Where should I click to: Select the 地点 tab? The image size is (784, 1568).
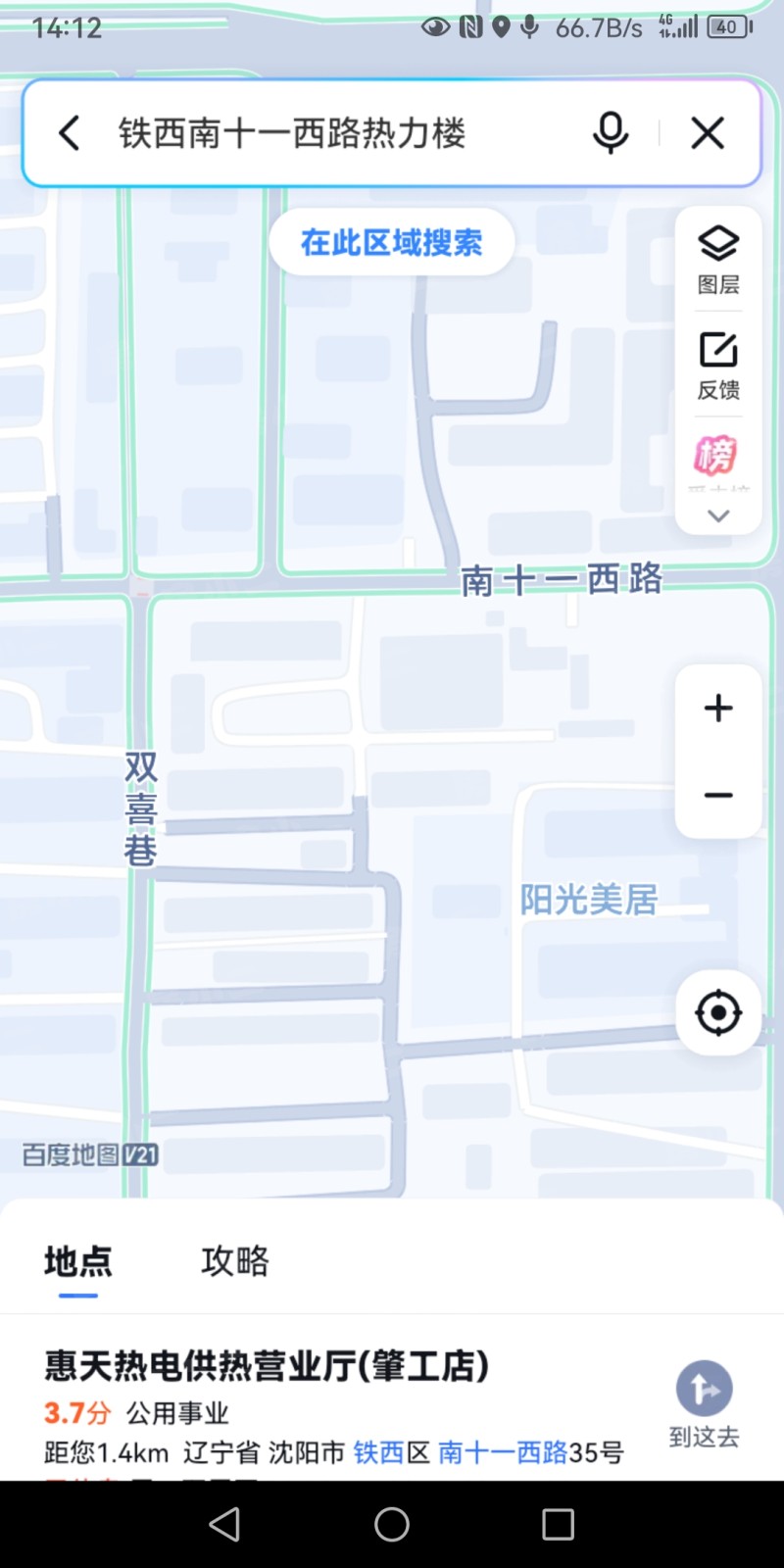78,1260
